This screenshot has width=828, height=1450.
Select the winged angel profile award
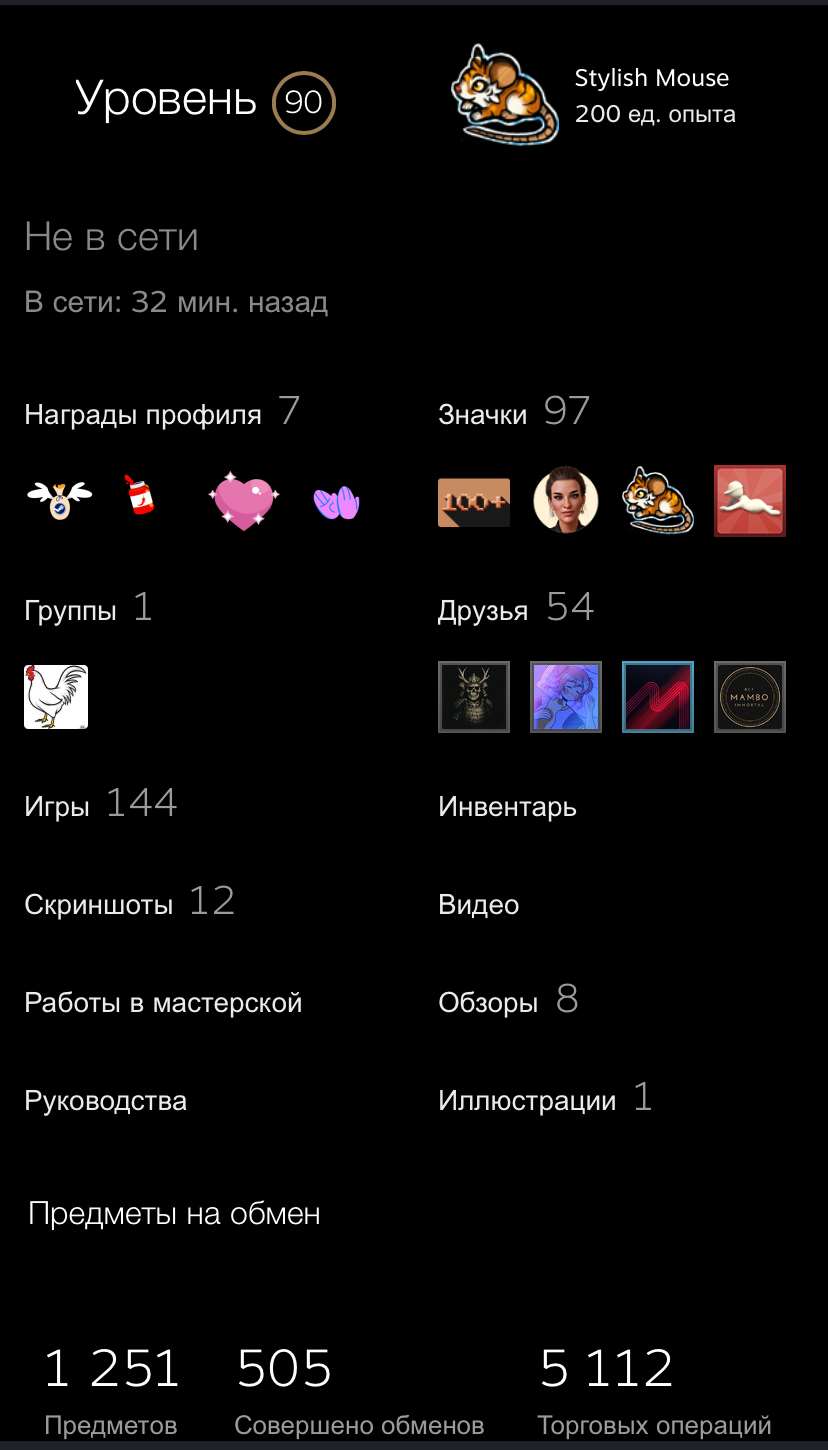(x=58, y=500)
